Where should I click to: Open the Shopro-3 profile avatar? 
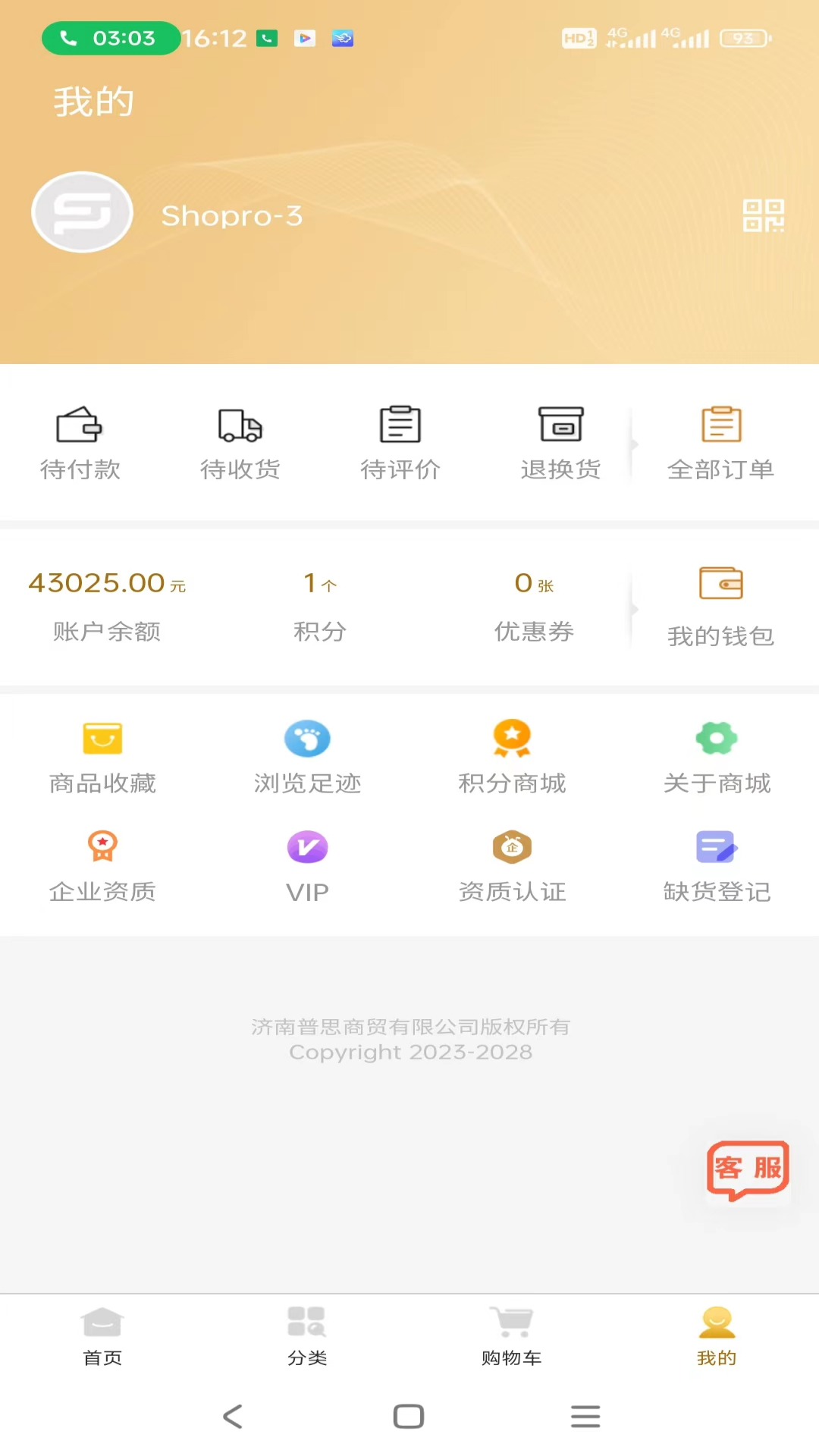pos(82,213)
